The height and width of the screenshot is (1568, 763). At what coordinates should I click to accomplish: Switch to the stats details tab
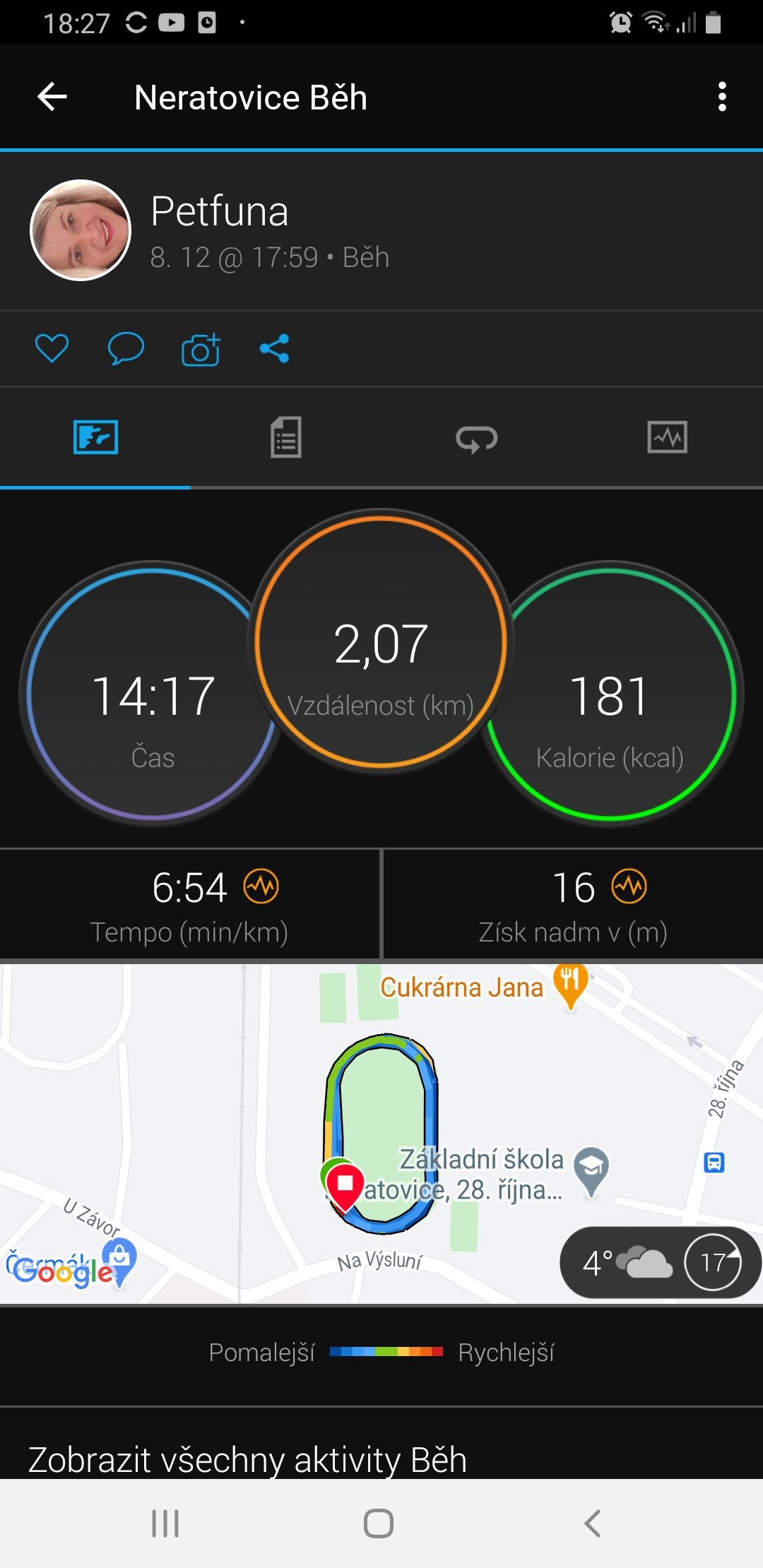point(286,437)
